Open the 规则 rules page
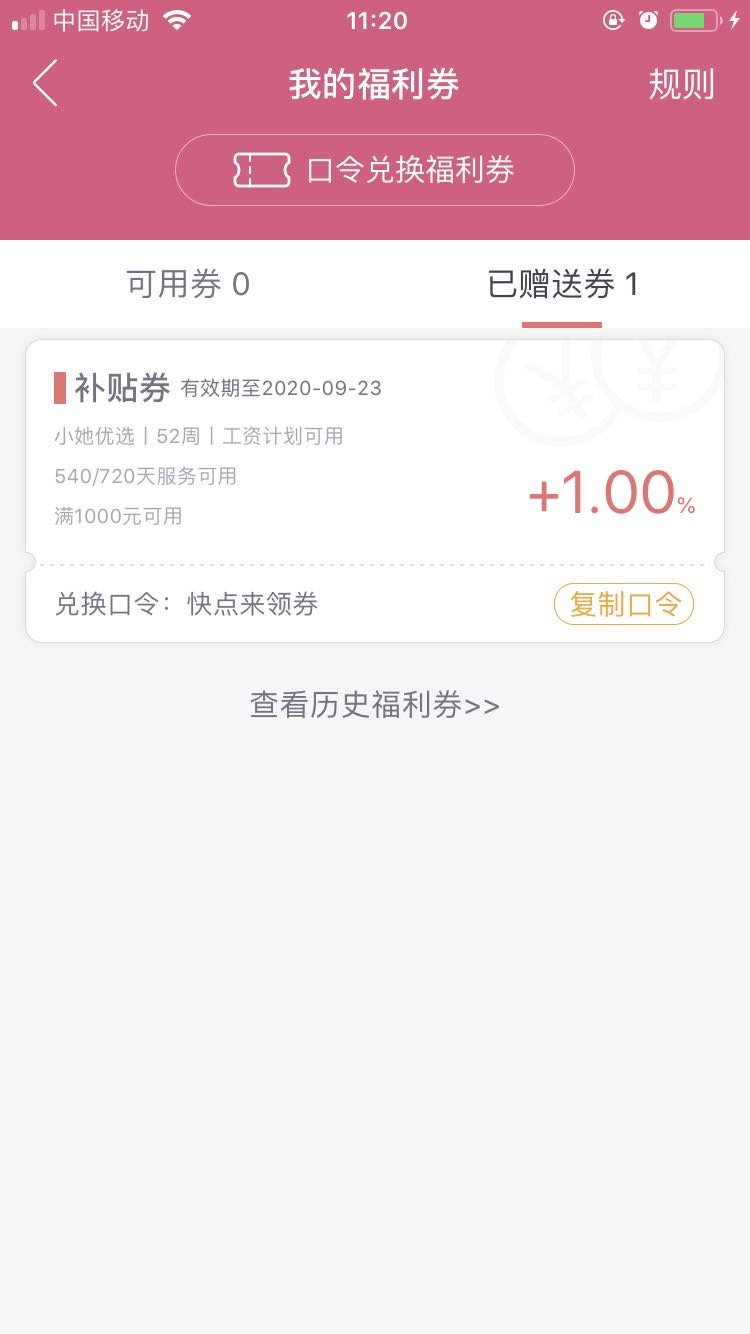This screenshot has width=750, height=1334. point(682,85)
